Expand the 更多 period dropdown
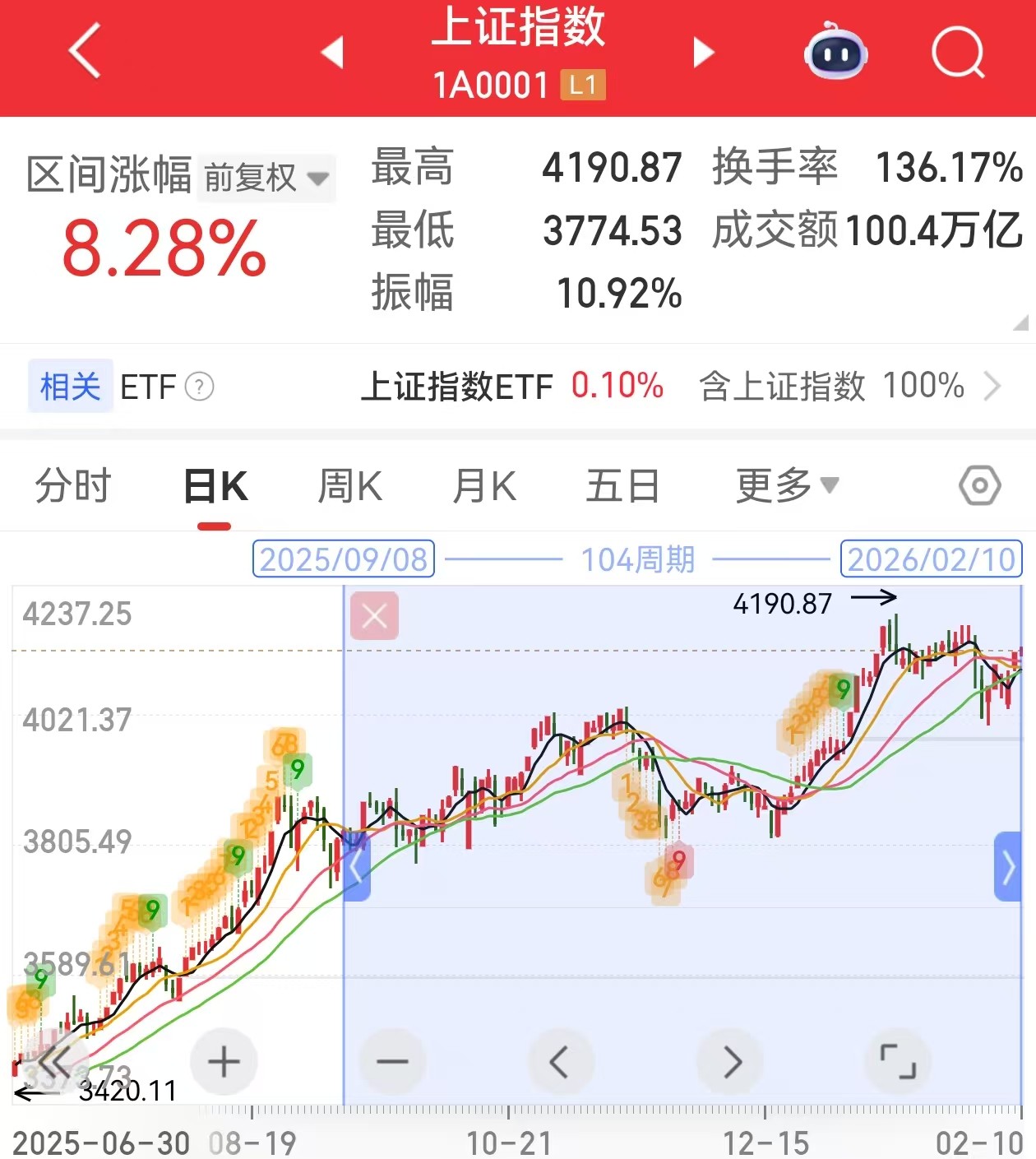 [x=786, y=485]
